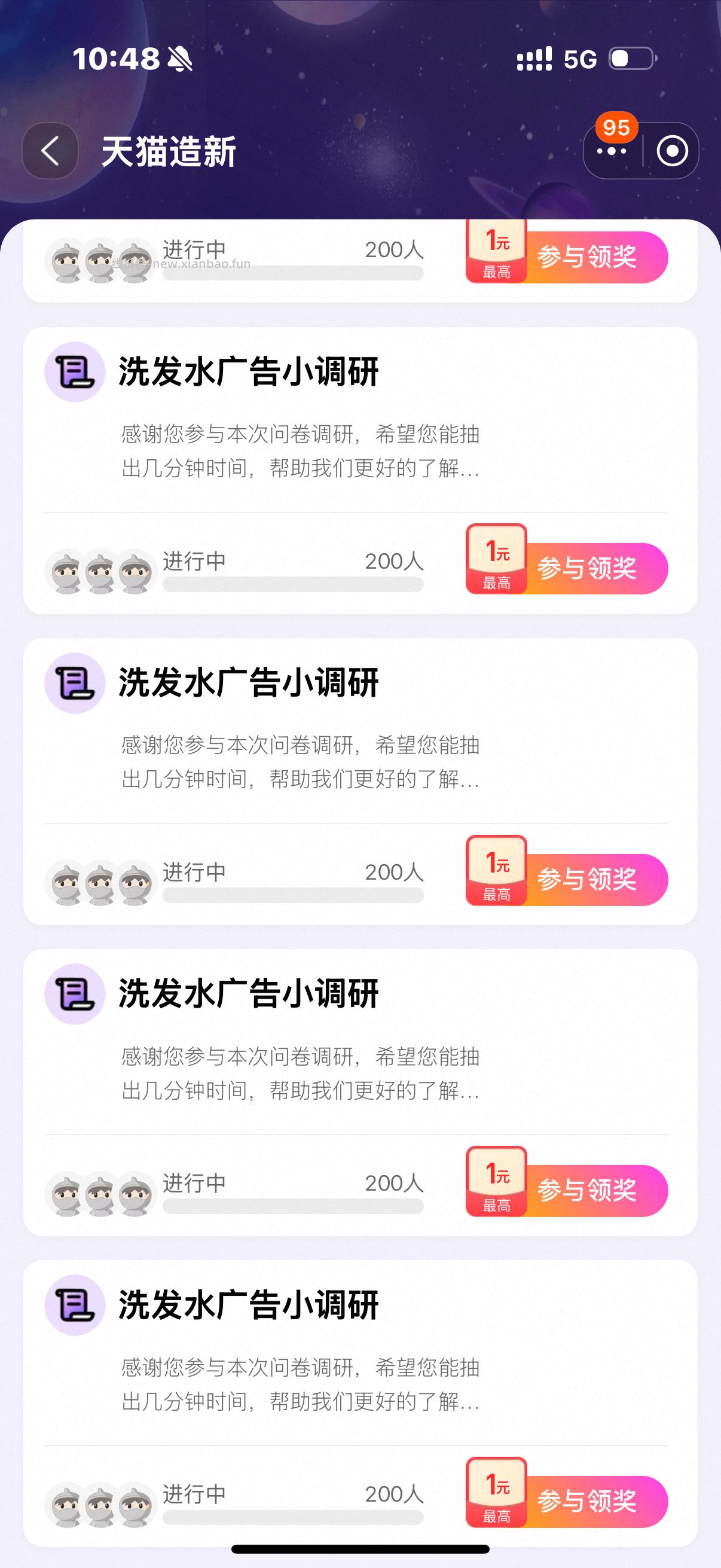
Task: Open the mini-program more options ellipsis icon
Action: click(x=612, y=151)
